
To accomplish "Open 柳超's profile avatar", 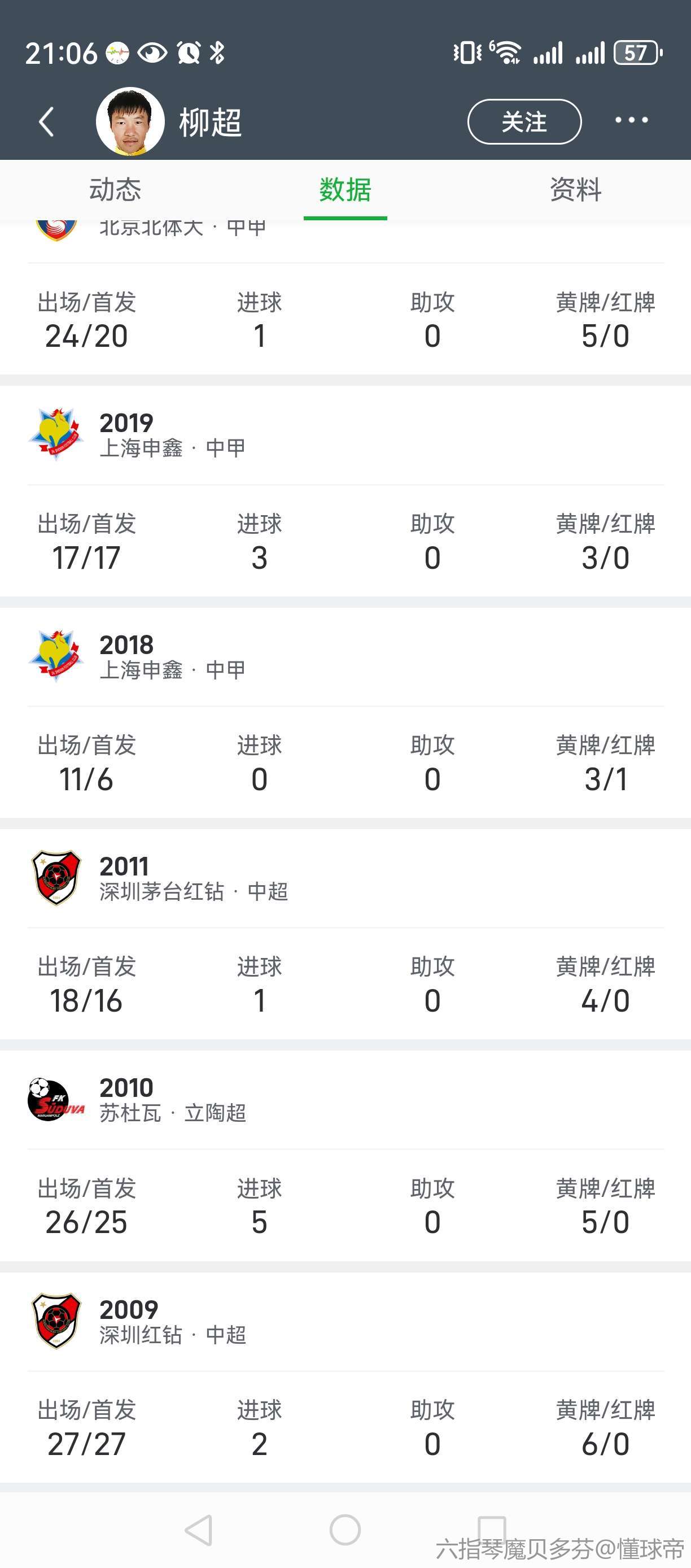I will click(x=130, y=121).
